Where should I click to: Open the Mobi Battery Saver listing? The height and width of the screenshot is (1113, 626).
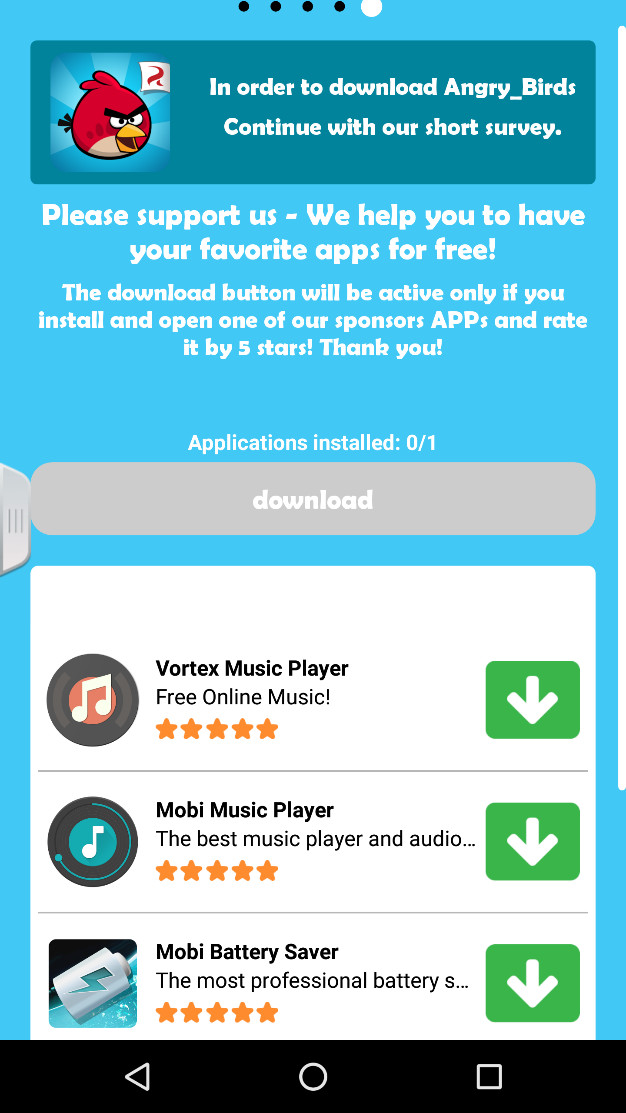click(247, 952)
